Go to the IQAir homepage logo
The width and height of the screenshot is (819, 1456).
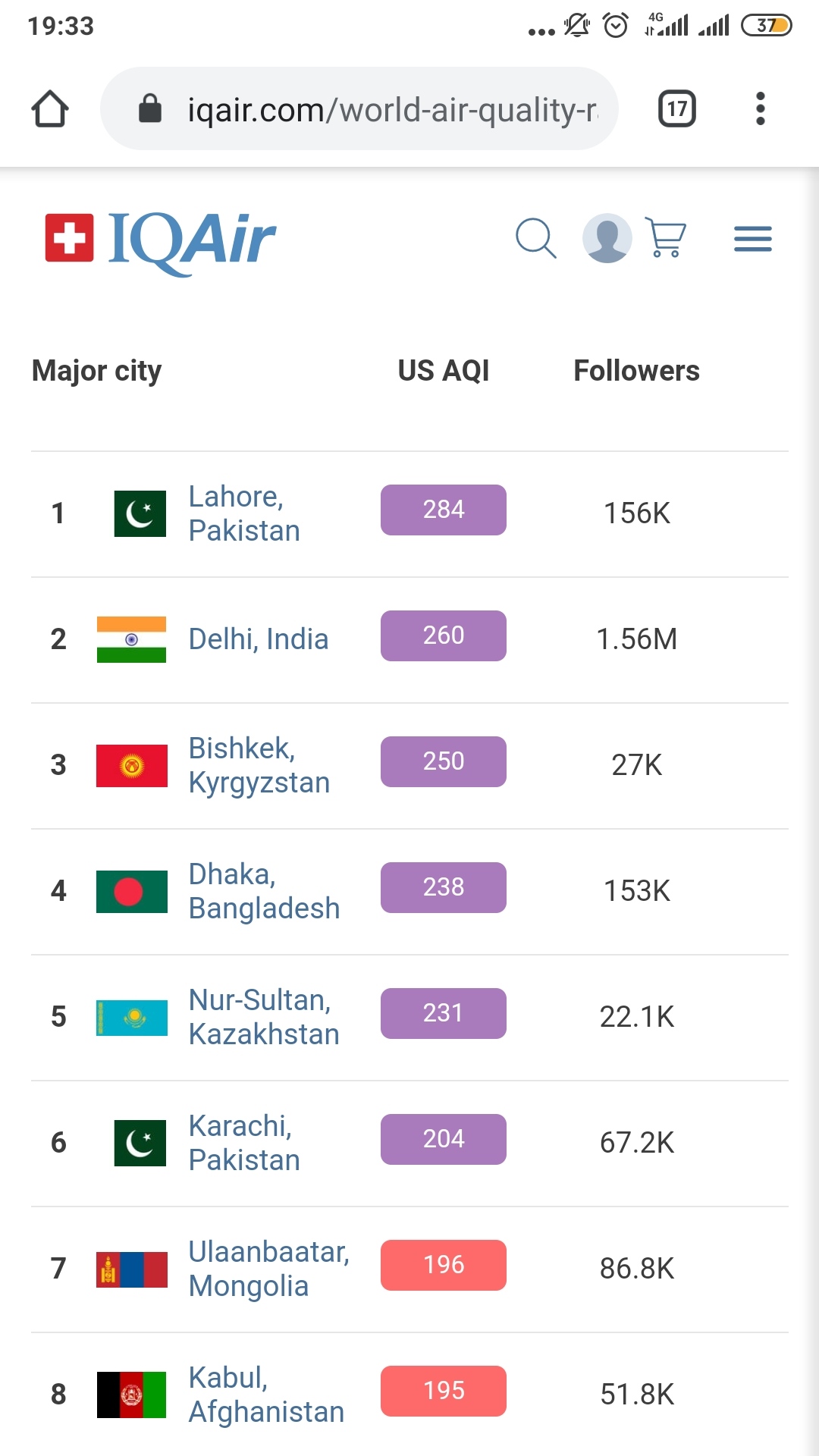click(x=161, y=240)
